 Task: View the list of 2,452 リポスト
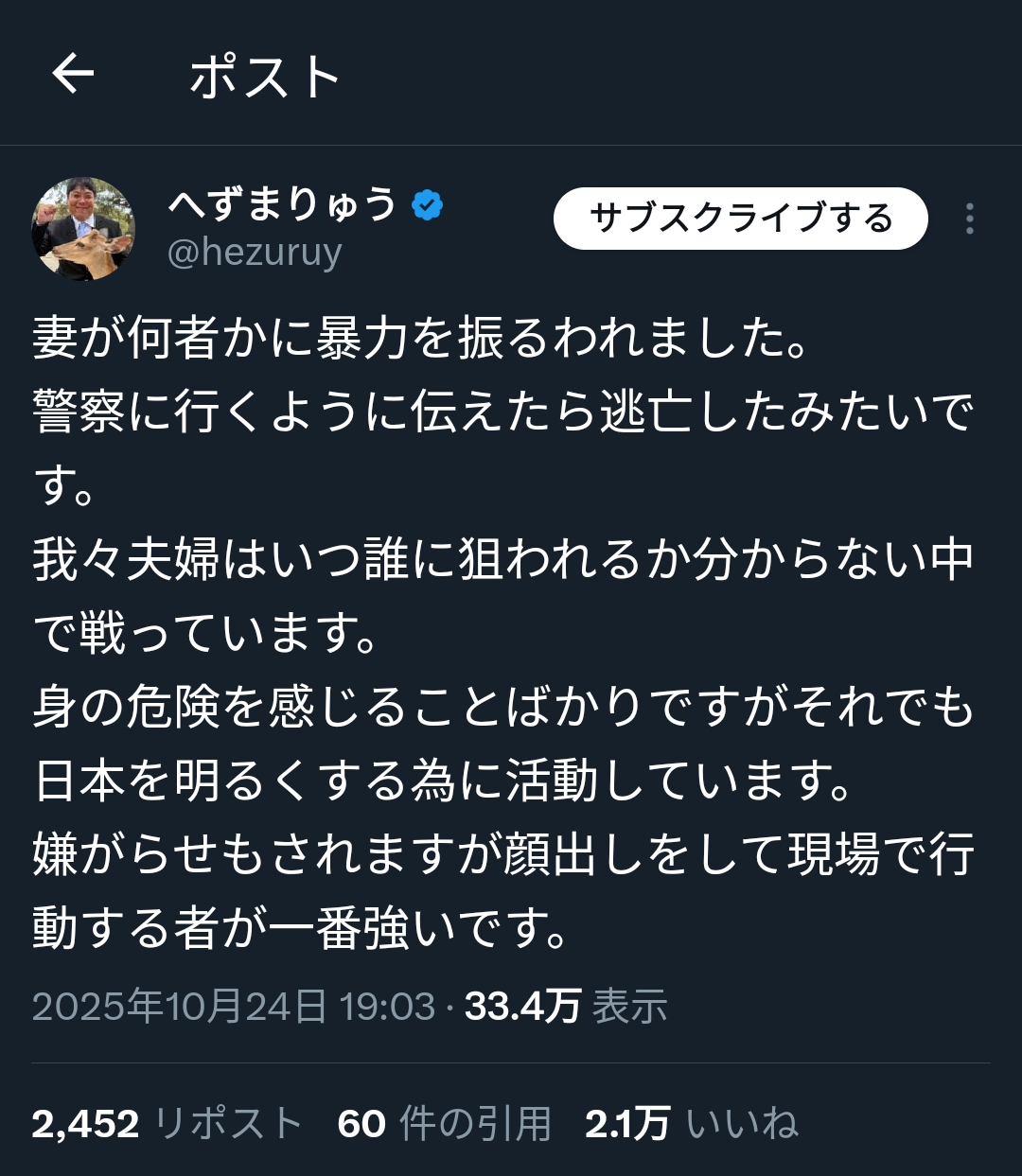point(167,1124)
